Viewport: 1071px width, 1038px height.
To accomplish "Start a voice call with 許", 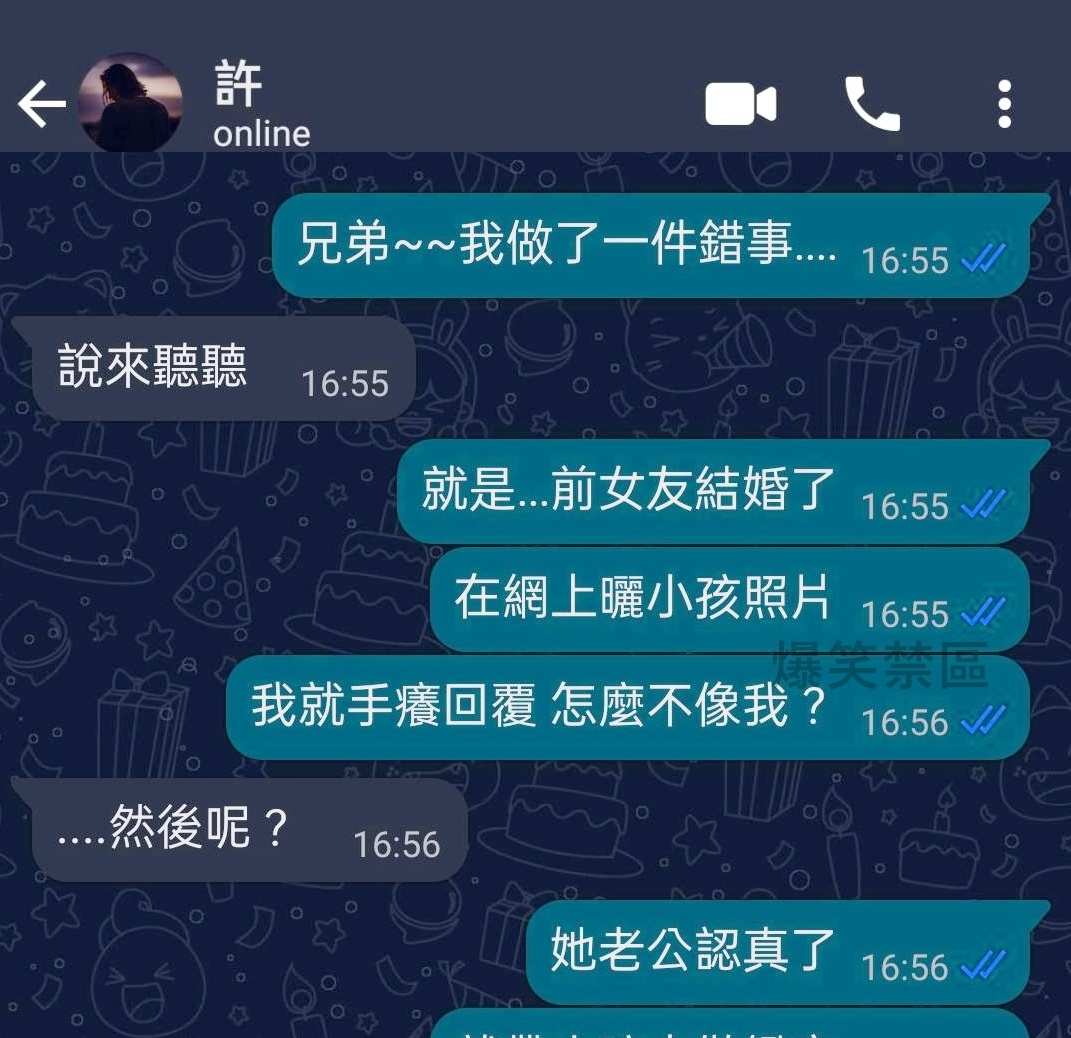I will [872, 104].
